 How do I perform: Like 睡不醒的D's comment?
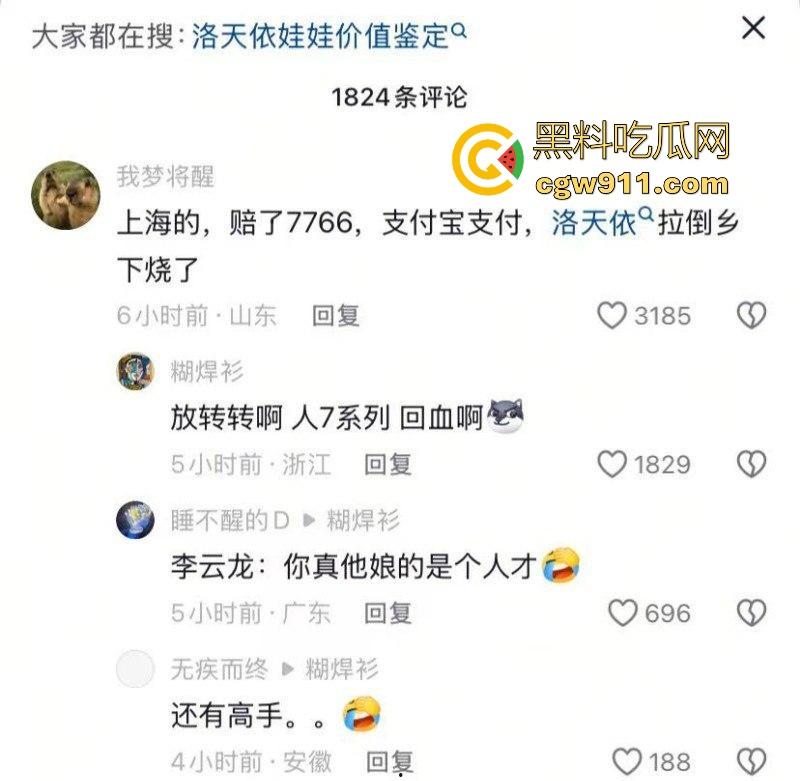click(x=623, y=612)
